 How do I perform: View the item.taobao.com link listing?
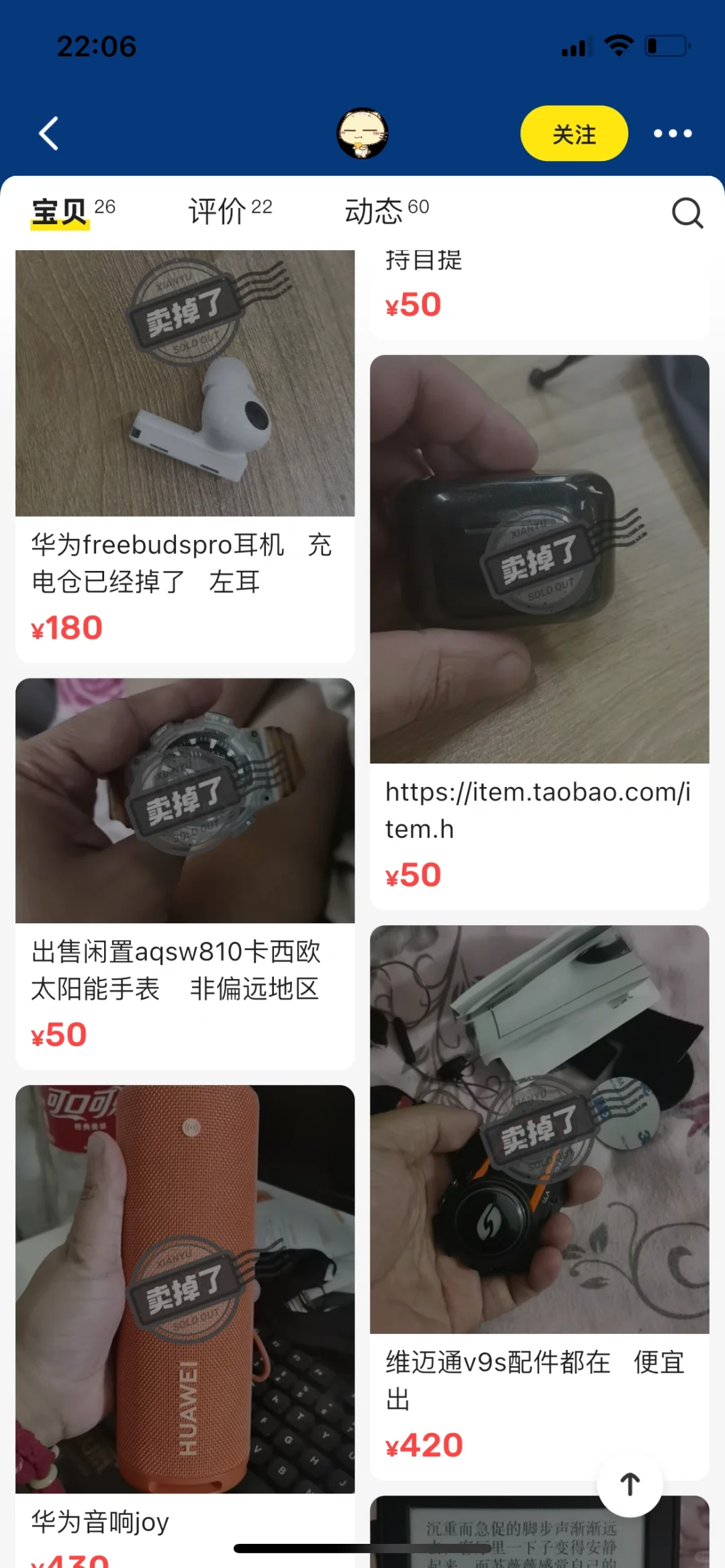[539, 631]
